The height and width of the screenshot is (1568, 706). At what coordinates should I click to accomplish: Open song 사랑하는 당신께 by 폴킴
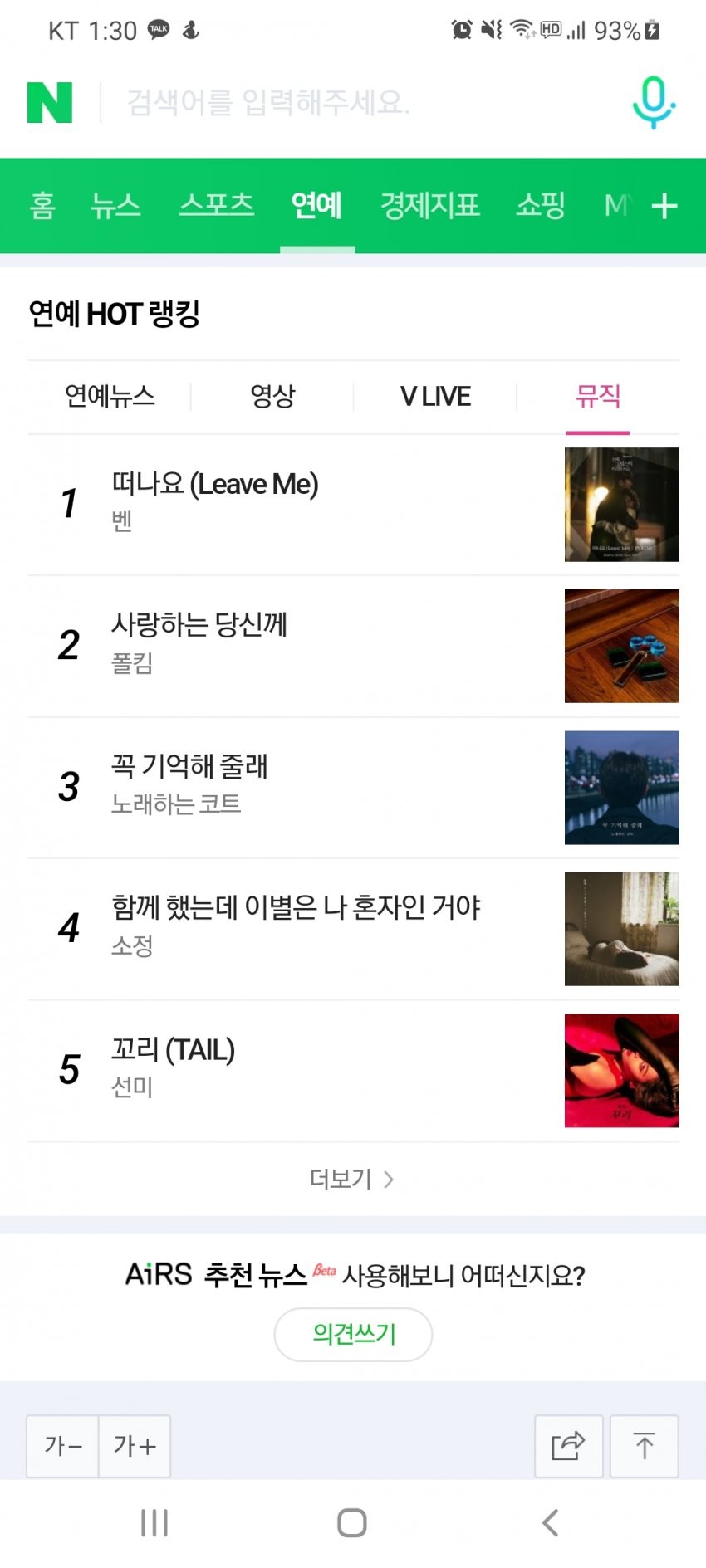[x=199, y=626]
